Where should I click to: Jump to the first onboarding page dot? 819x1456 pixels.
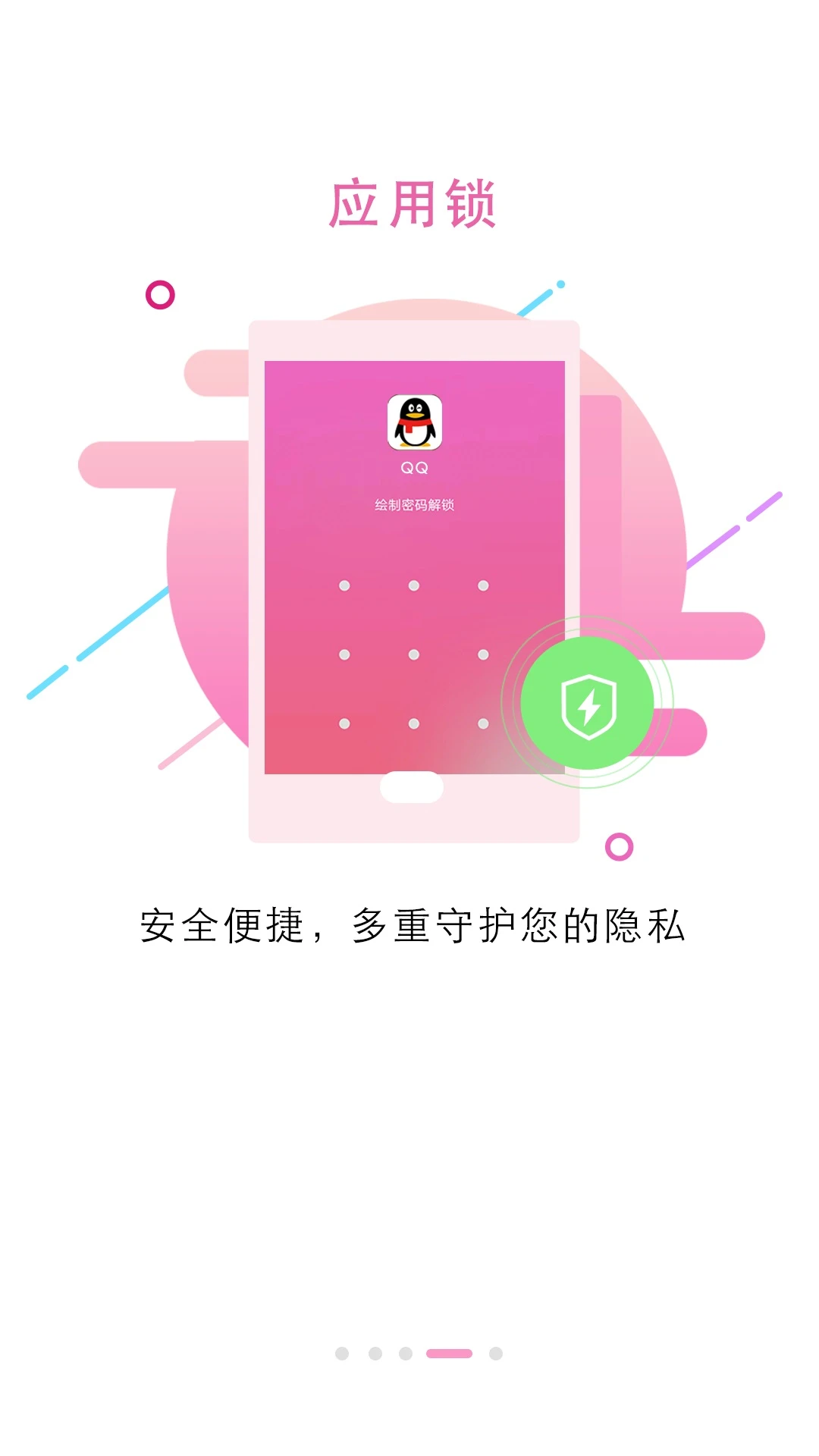[x=342, y=1354]
